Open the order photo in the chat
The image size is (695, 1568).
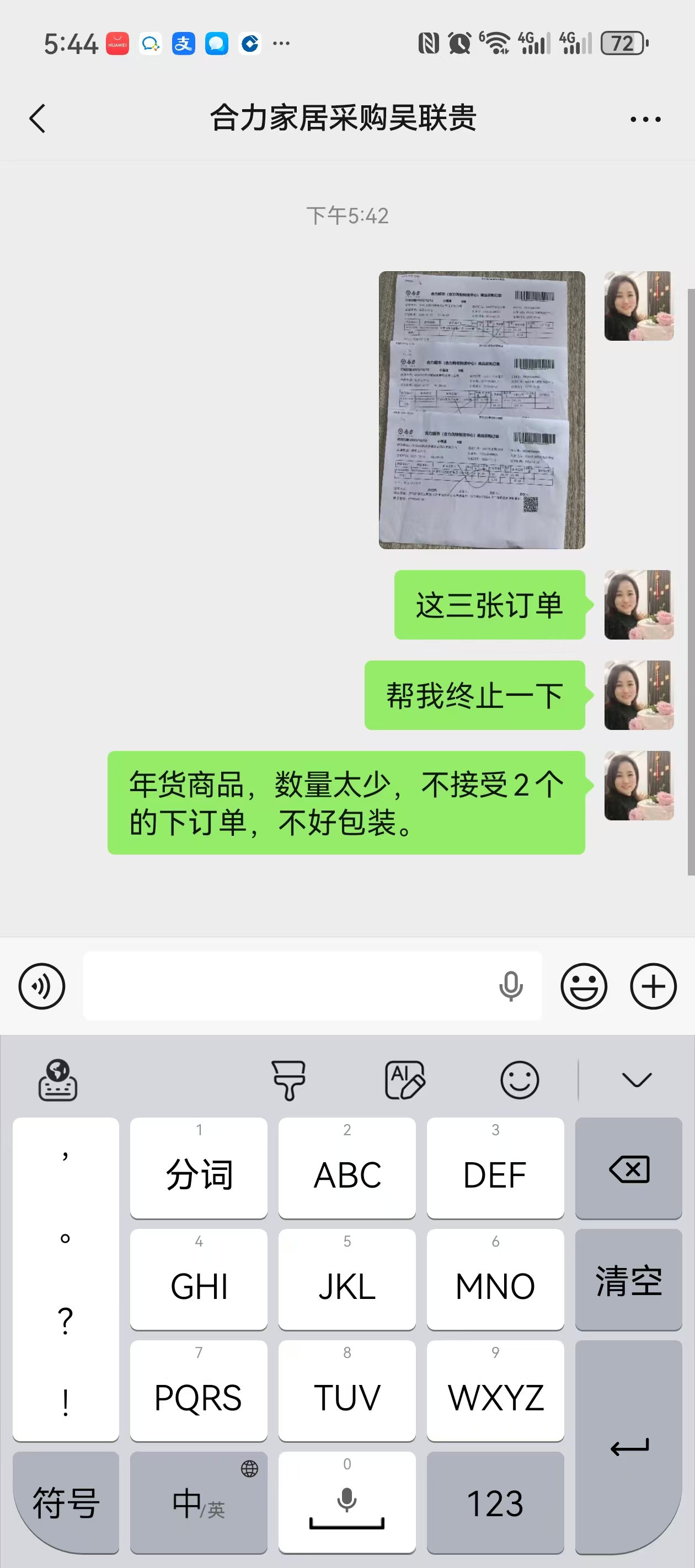(x=481, y=410)
